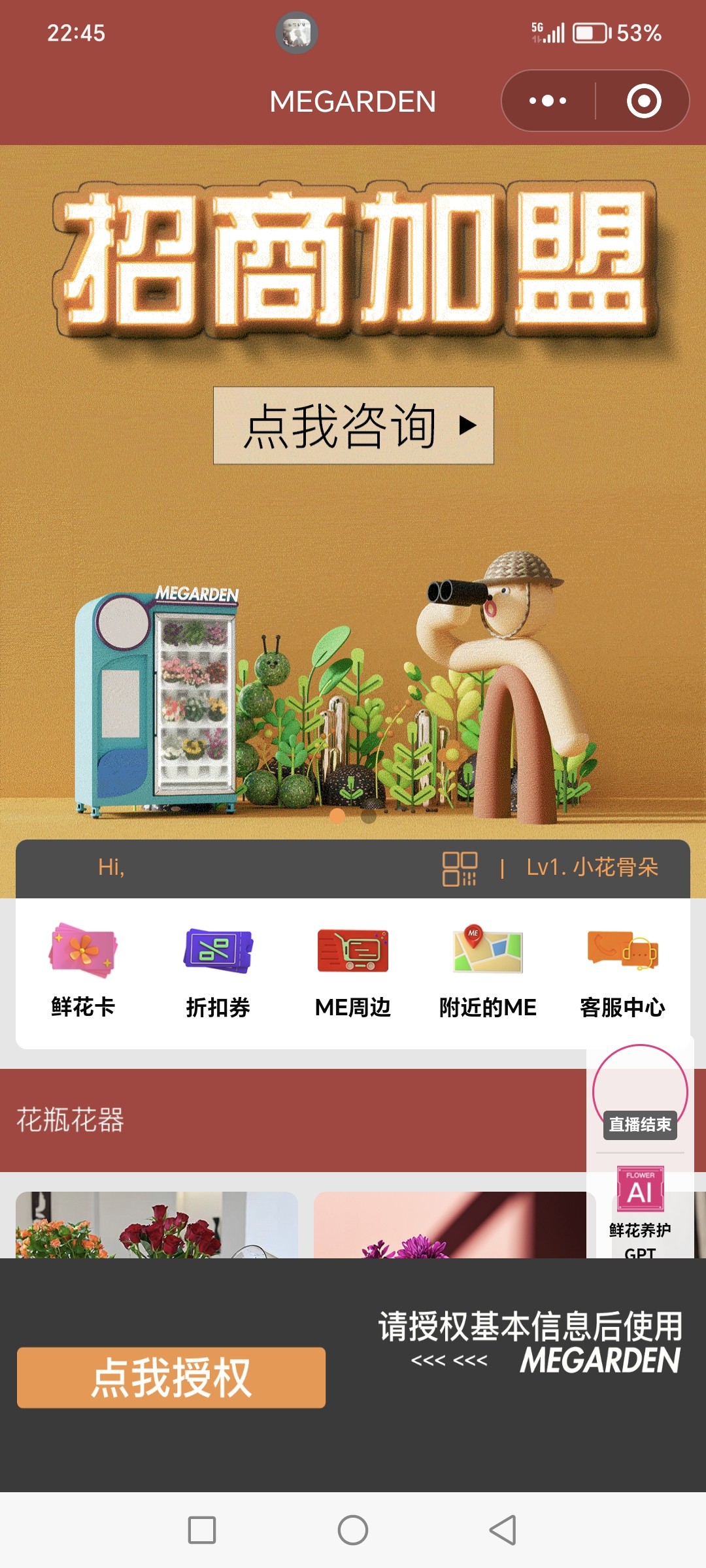Jump to the second banner slide dot
Viewport: 706px width, 1568px height.
[369, 816]
